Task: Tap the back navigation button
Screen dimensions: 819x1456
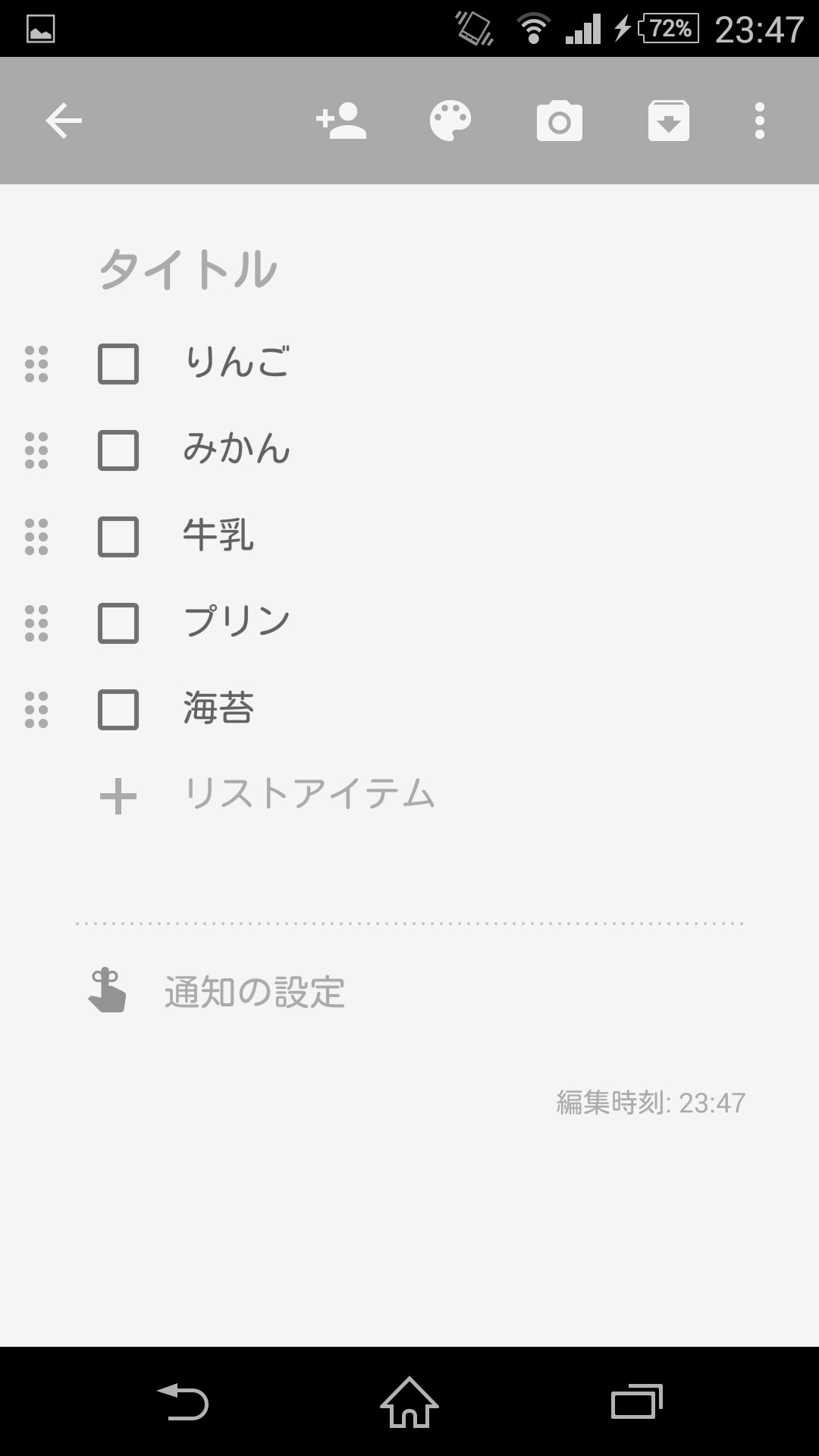Action: click(184, 1403)
